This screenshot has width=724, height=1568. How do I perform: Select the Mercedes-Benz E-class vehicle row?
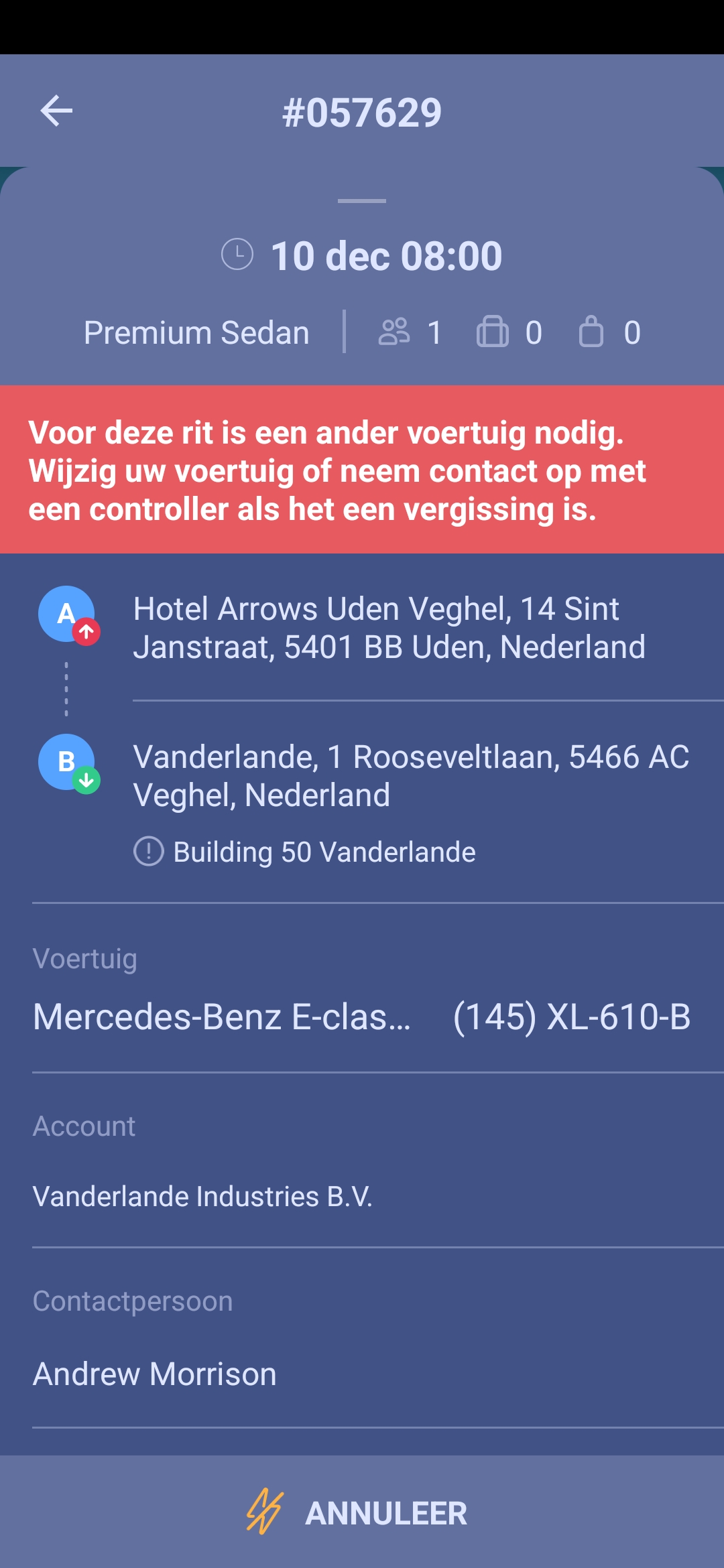point(362,1017)
